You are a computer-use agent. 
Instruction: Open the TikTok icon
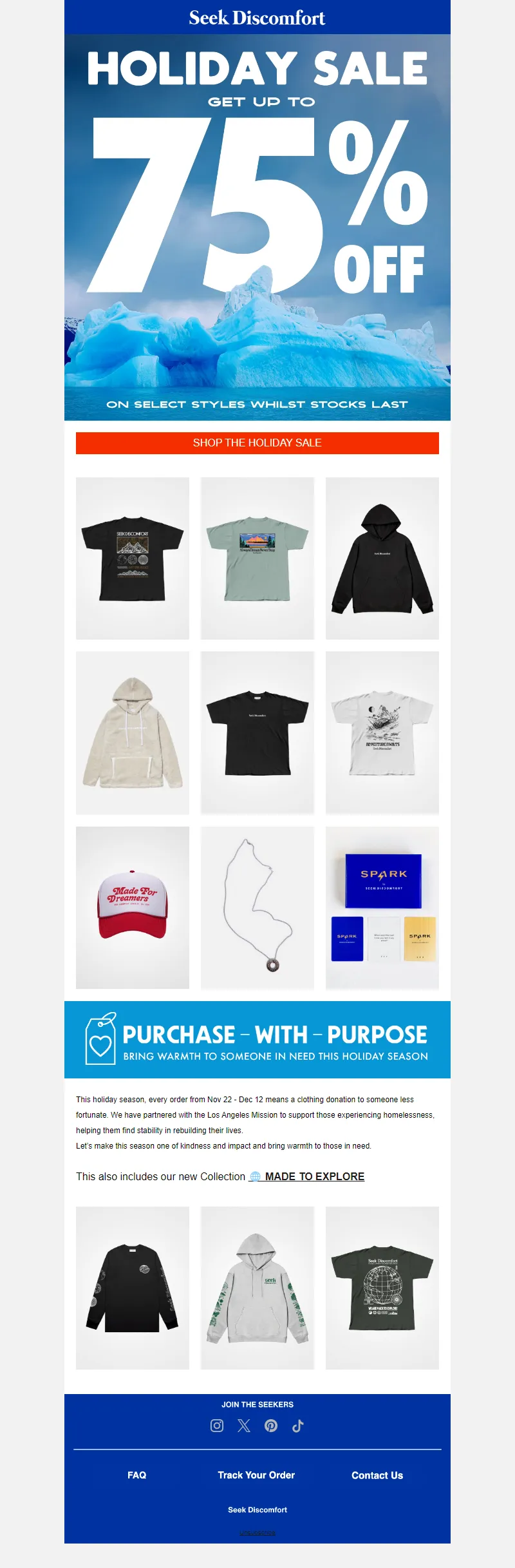pos(298,1426)
